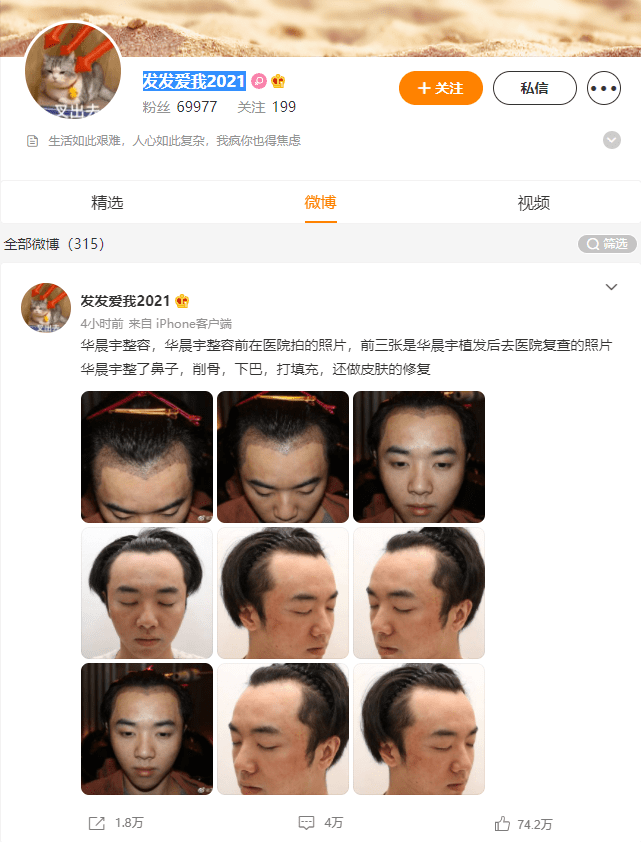
Task: Open post author name 发发爱我2021
Action: 125,301
